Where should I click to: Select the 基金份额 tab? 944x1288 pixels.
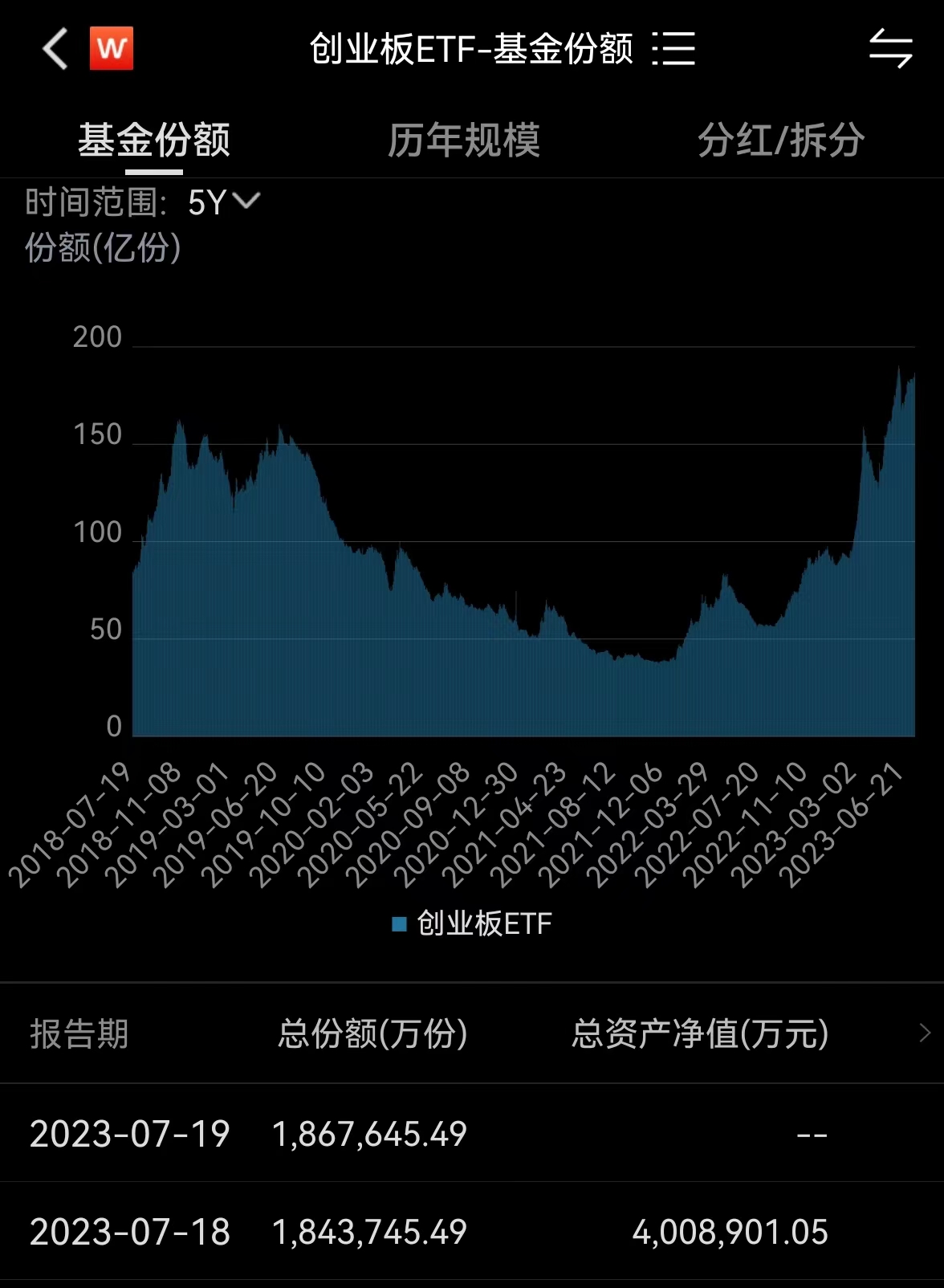coord(154,140)
